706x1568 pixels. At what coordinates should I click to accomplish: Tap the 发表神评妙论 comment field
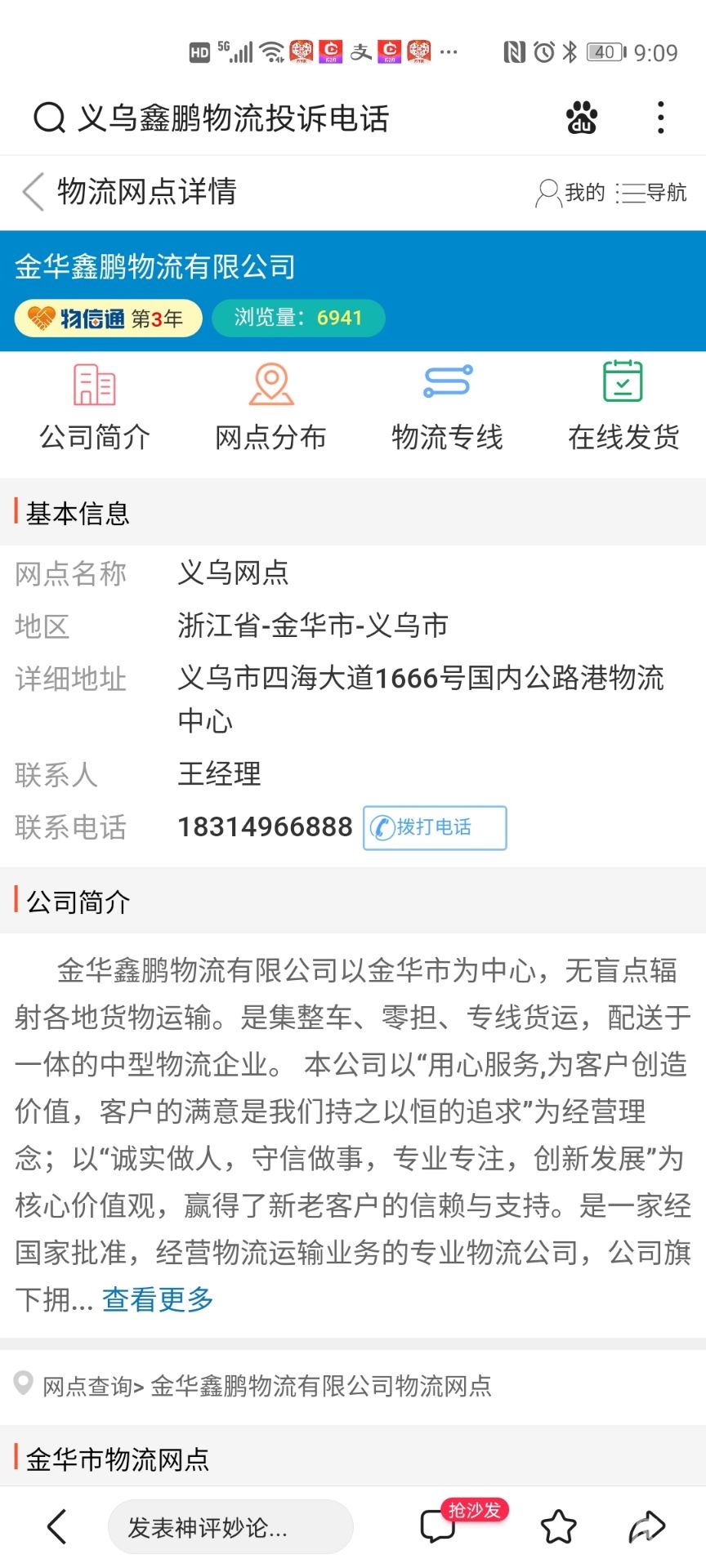[230, 1527]
